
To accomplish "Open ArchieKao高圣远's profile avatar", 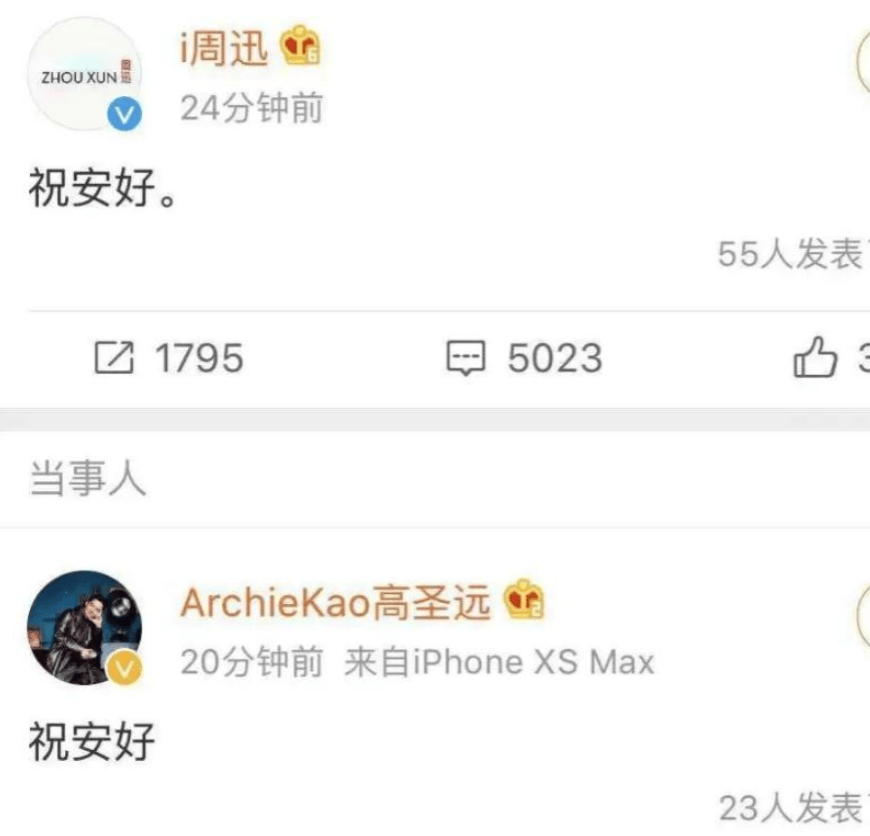I will 84,630.
